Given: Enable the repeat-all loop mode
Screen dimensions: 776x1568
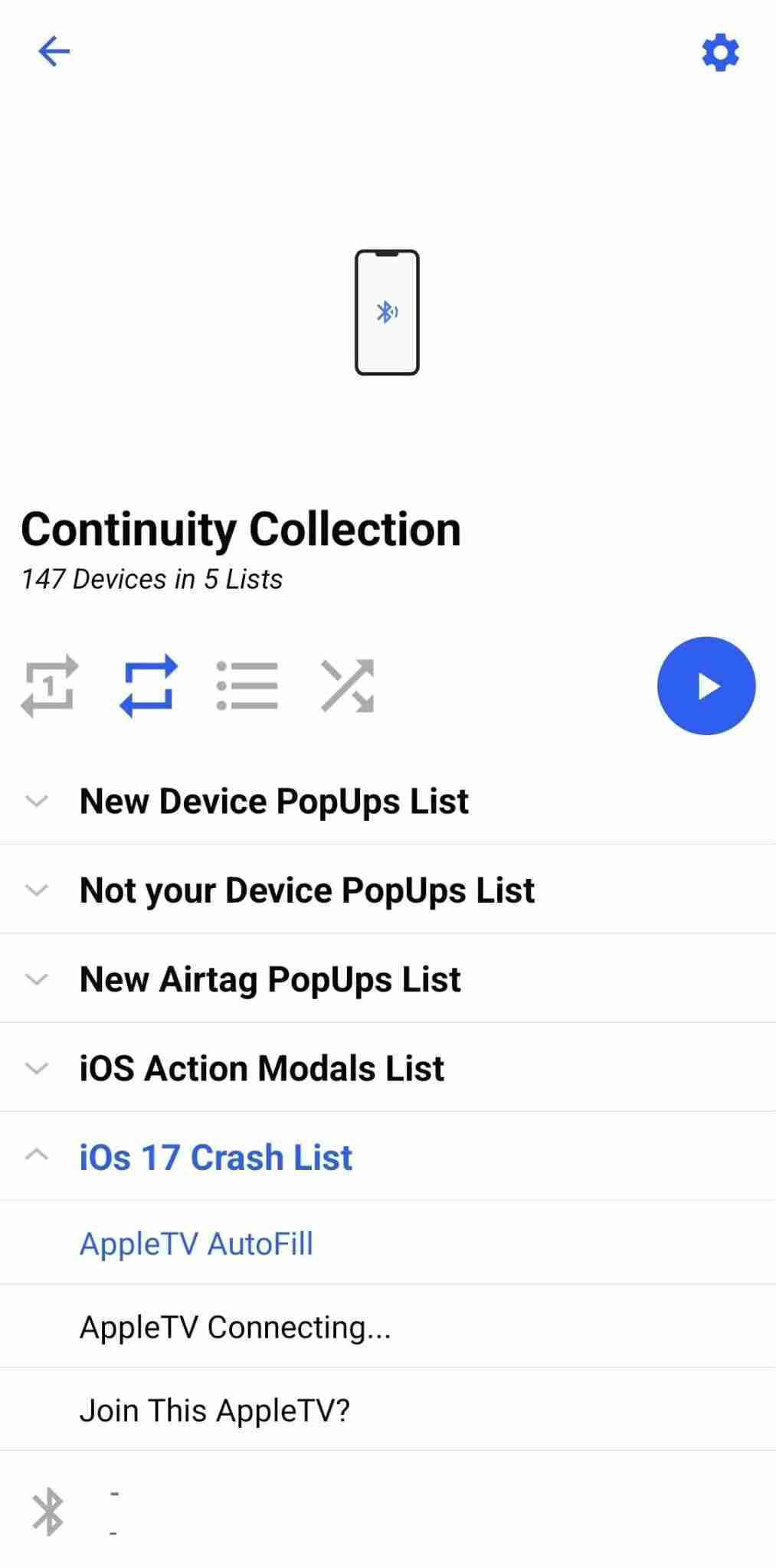Looking at the screenshot, I should pyautogui.click(x=149, y=686).
